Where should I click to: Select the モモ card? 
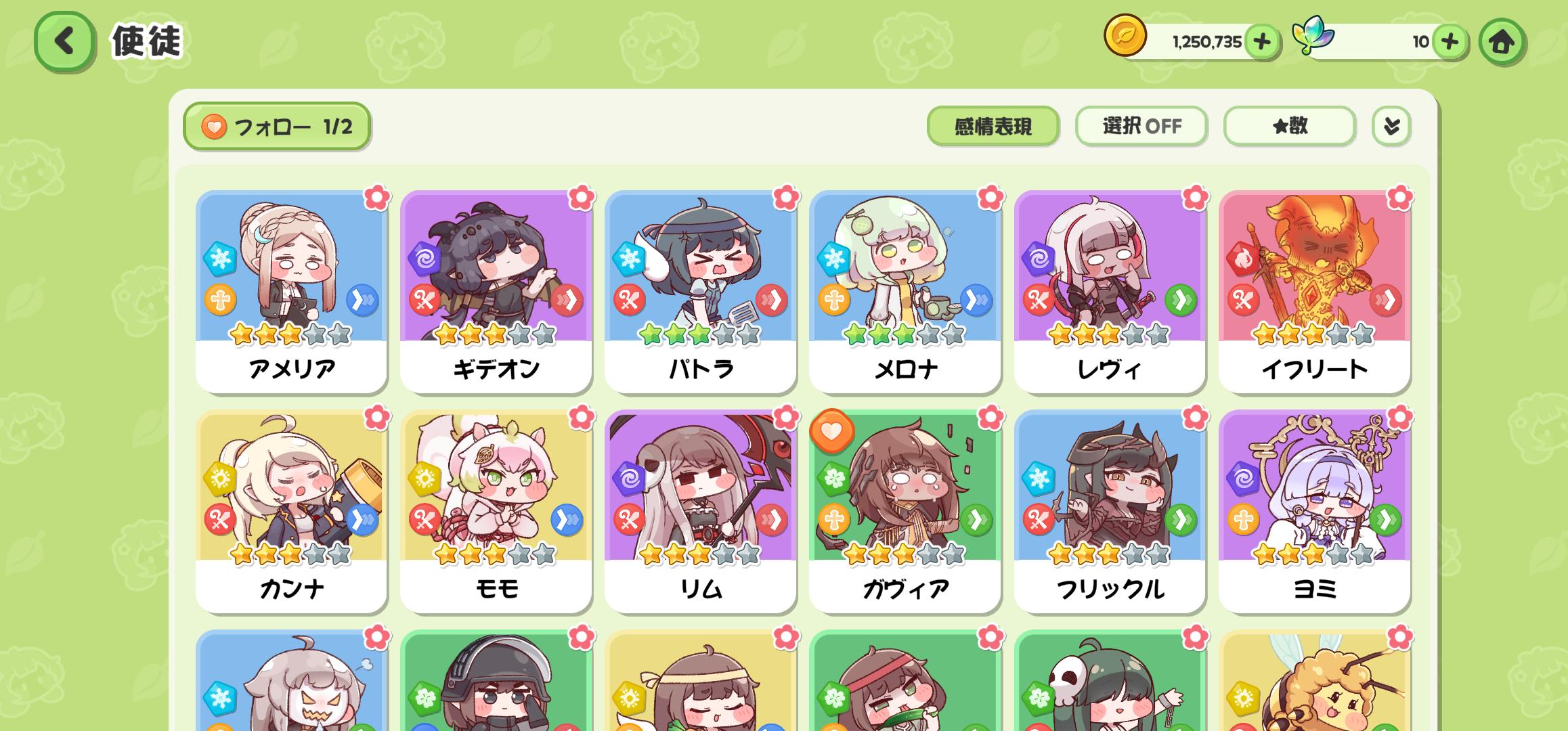tap(496, 511)
